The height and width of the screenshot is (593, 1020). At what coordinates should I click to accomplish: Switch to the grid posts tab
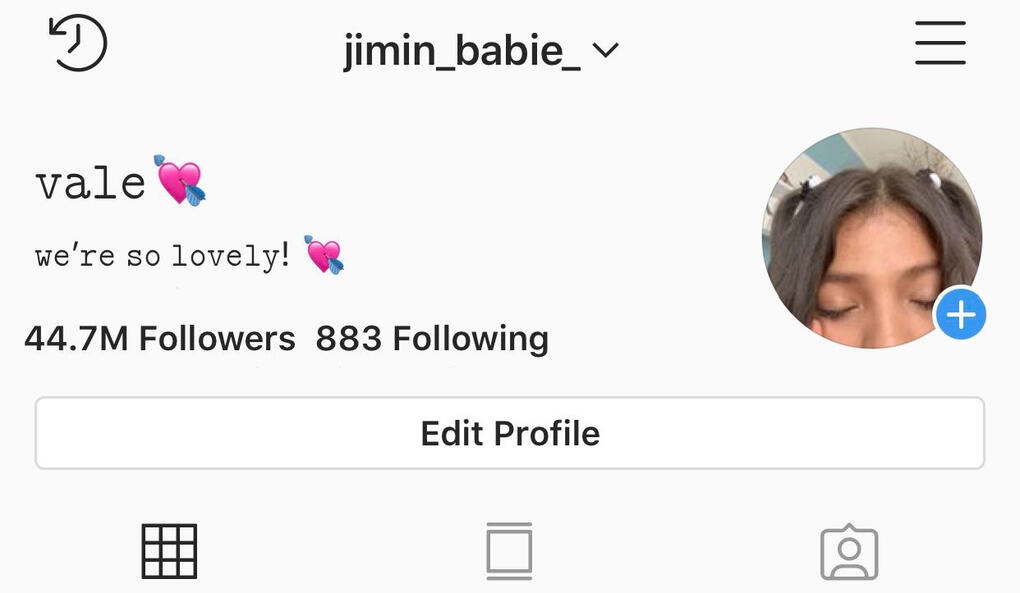pos(169,551)
